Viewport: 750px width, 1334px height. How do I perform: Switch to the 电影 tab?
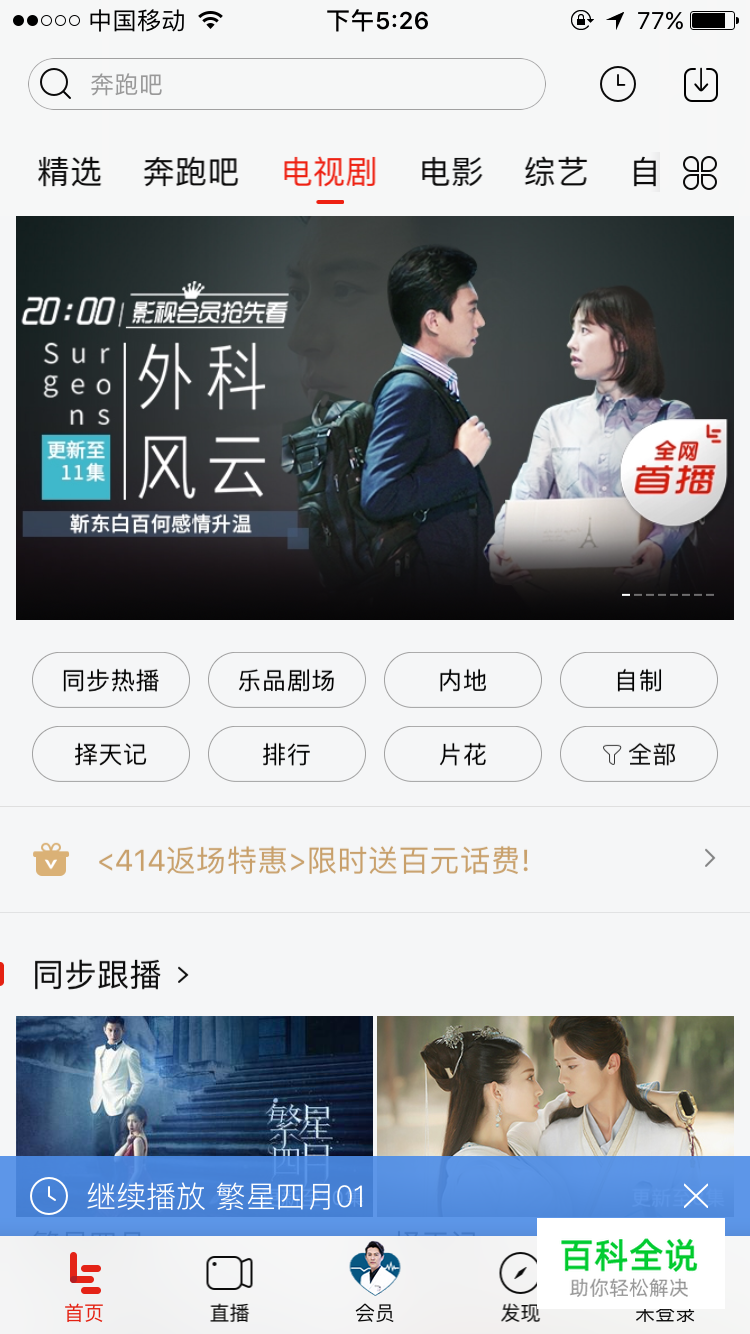tap(452, 172)
